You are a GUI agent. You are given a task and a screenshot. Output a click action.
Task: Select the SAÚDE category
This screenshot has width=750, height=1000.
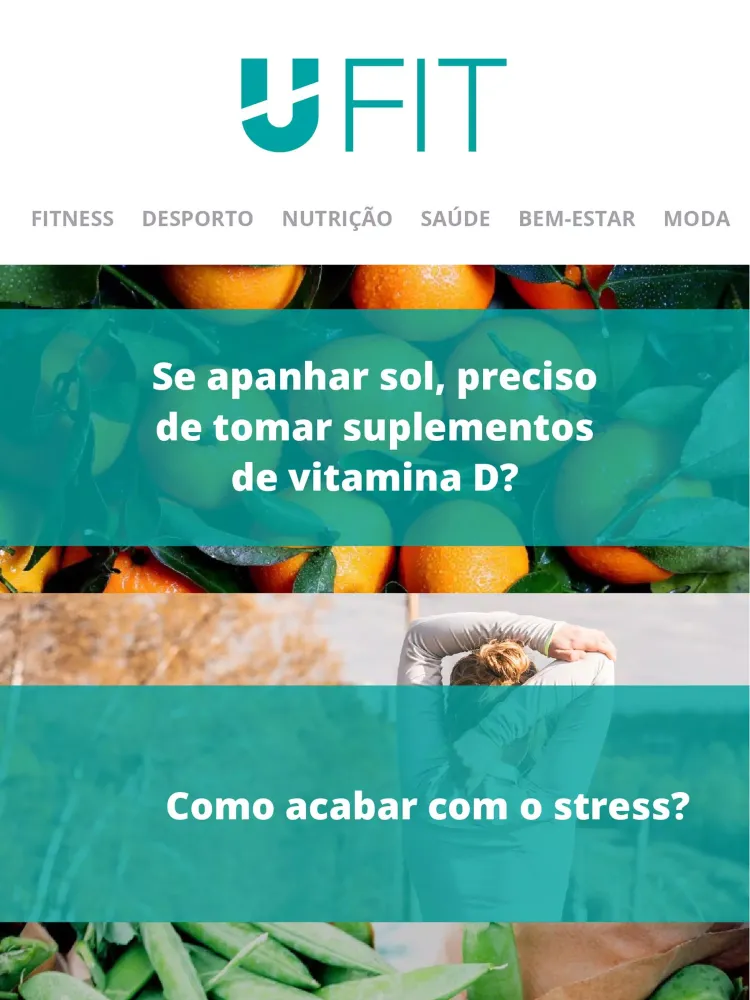pos(455,219)
